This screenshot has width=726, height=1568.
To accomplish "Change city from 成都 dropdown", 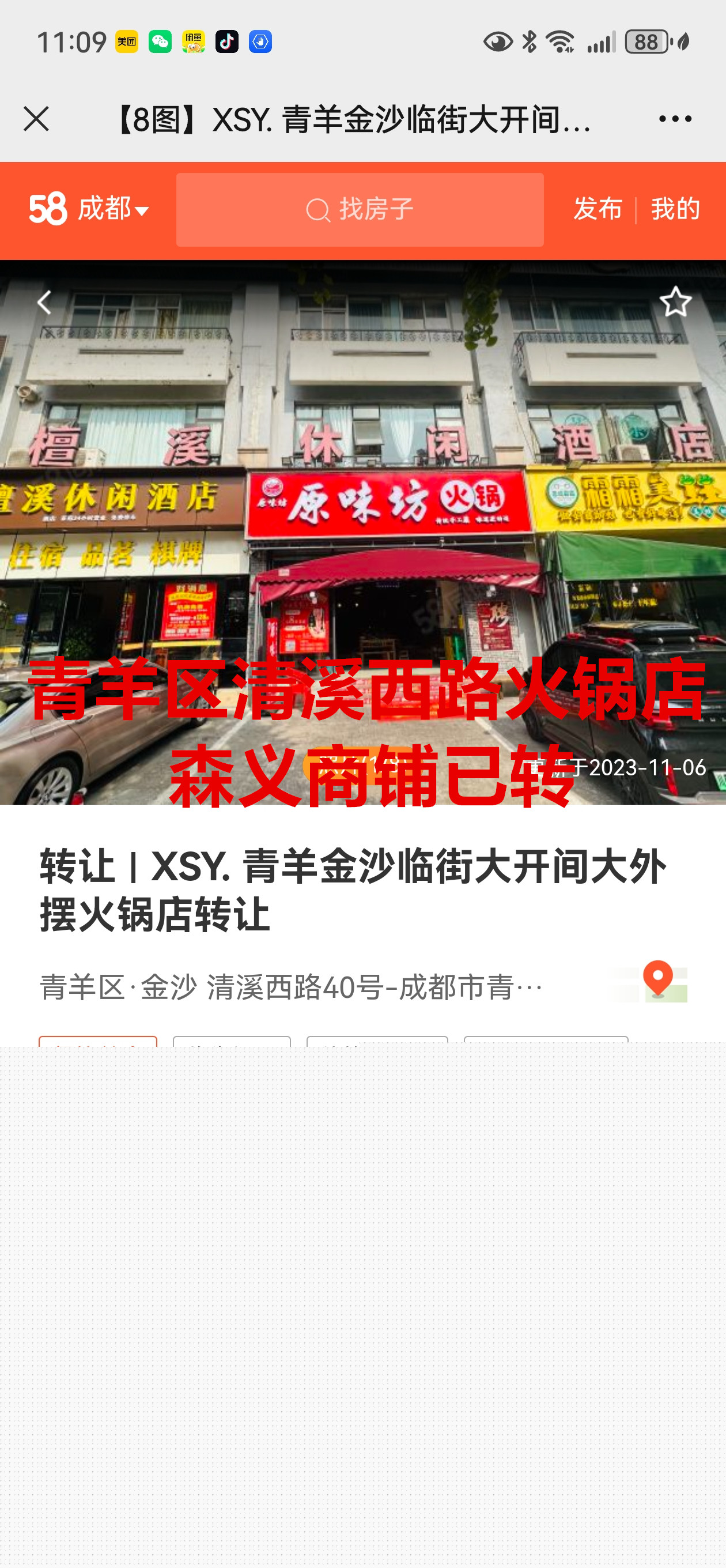I will point(113,210).
